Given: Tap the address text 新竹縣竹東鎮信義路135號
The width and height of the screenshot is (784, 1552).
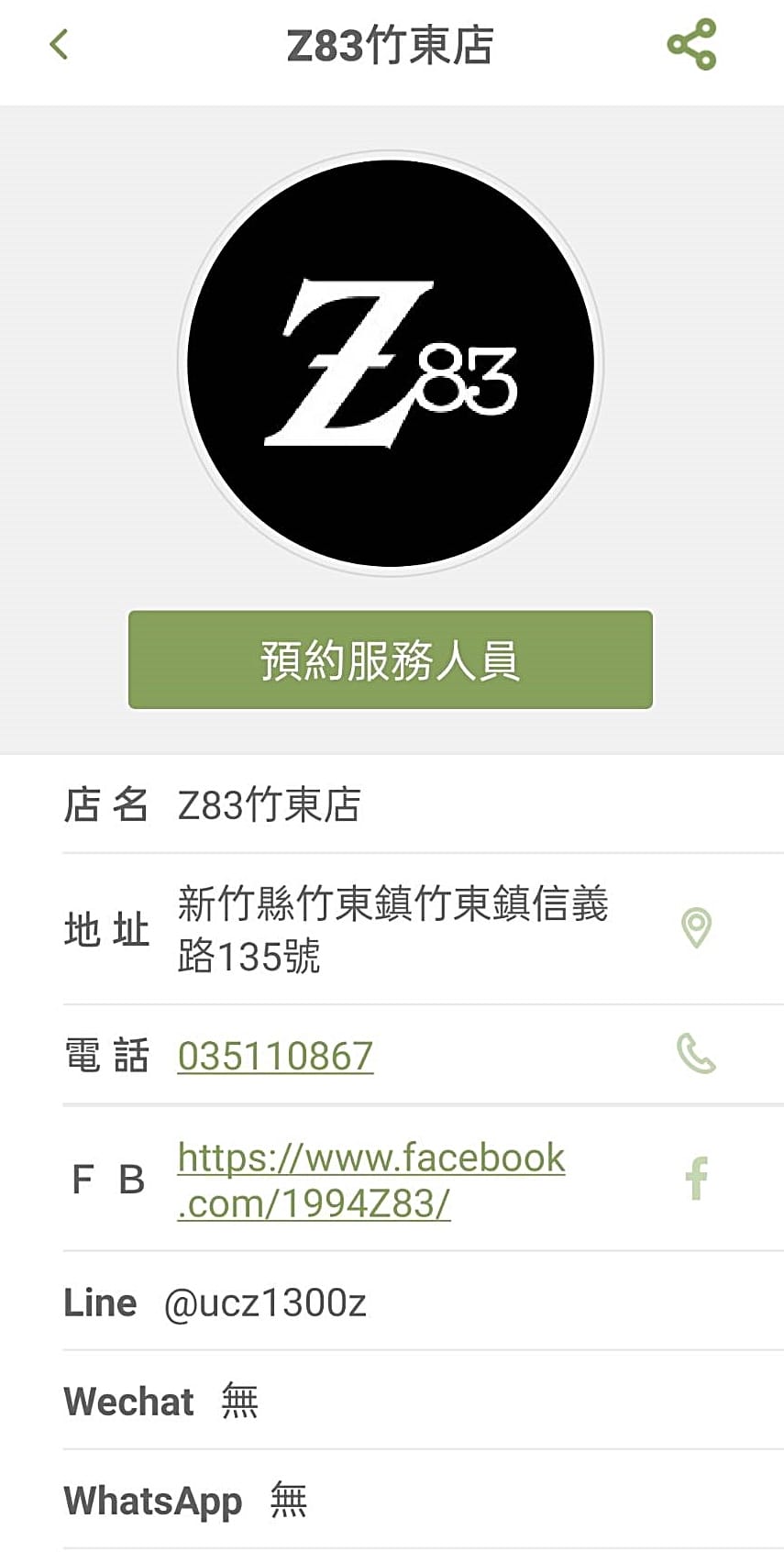Looking at the screenshot, I should 394,928.
